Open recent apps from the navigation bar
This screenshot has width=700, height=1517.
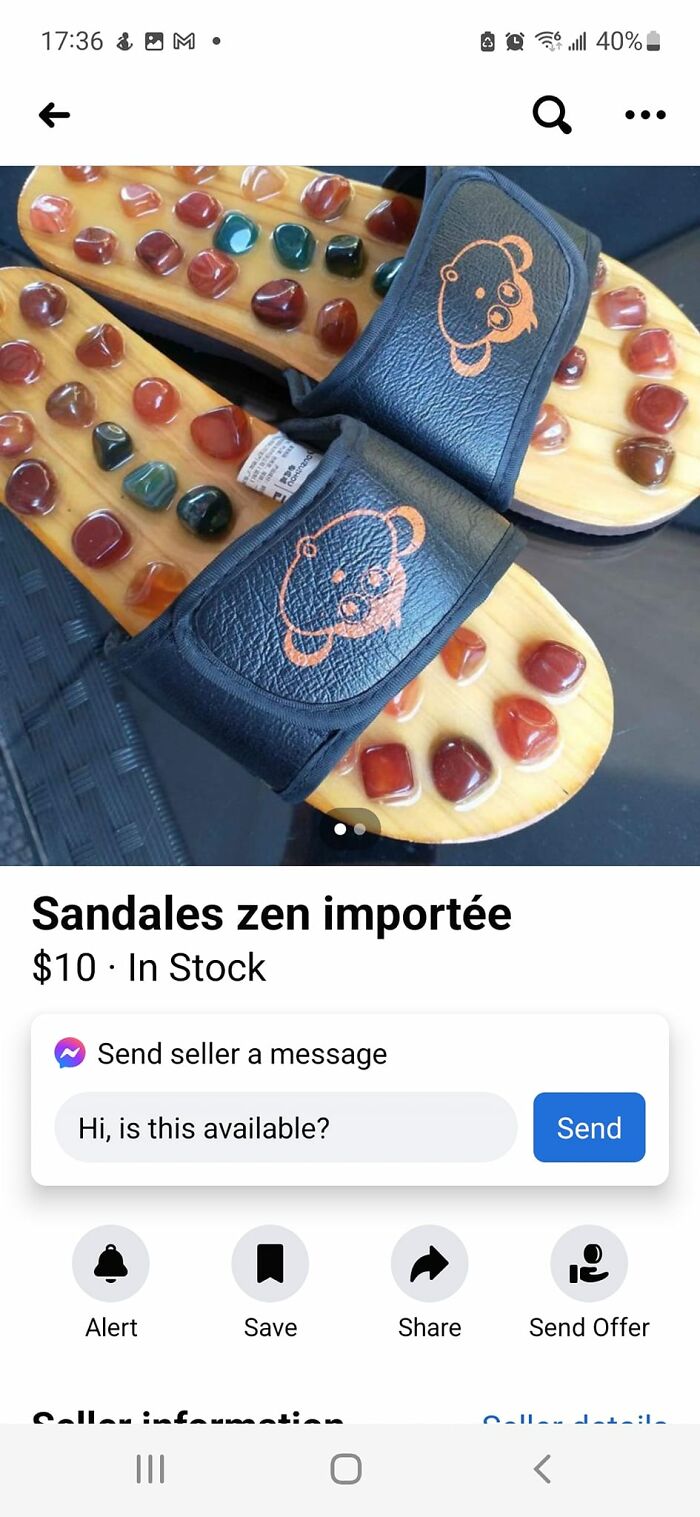pos(150,1469)
